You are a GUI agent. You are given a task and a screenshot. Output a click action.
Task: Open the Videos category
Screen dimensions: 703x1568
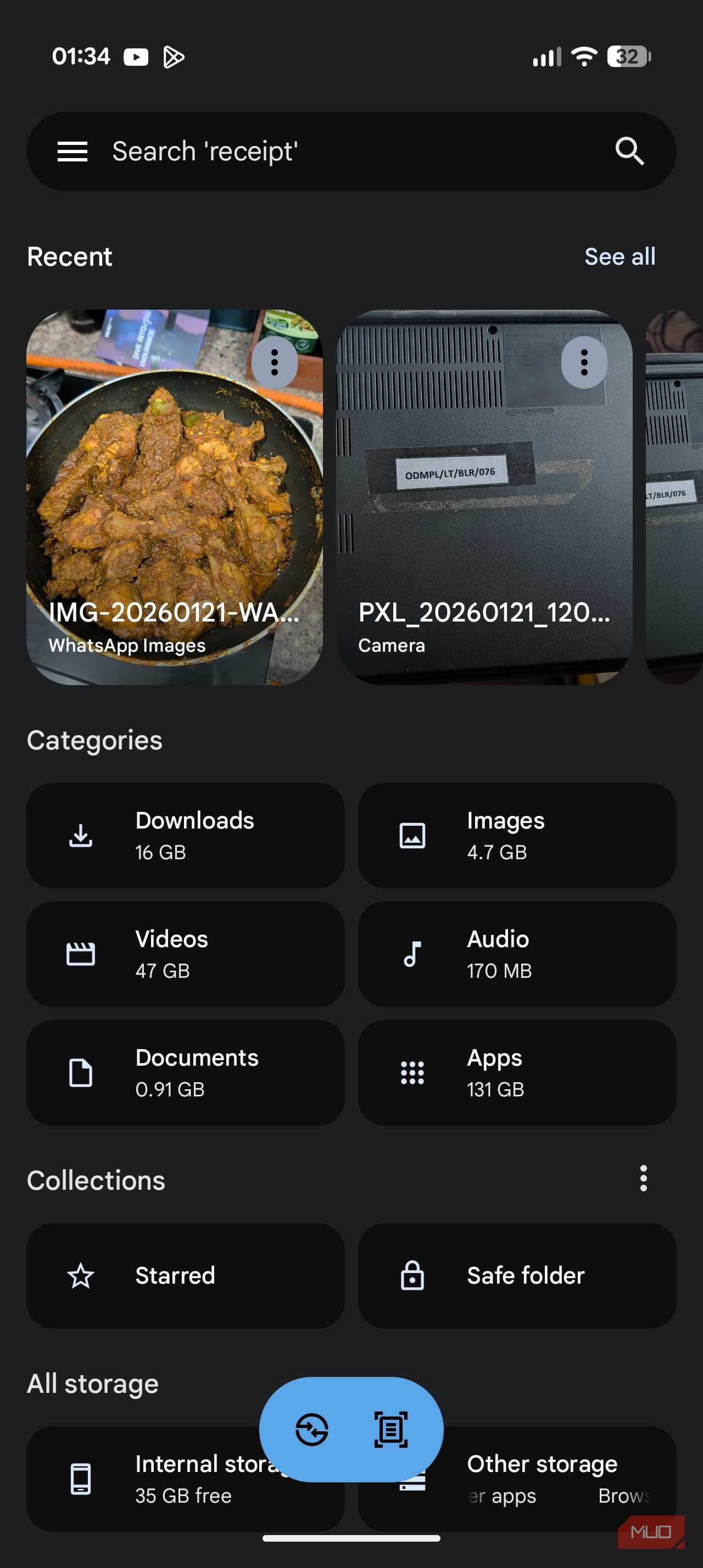(185, 954)
